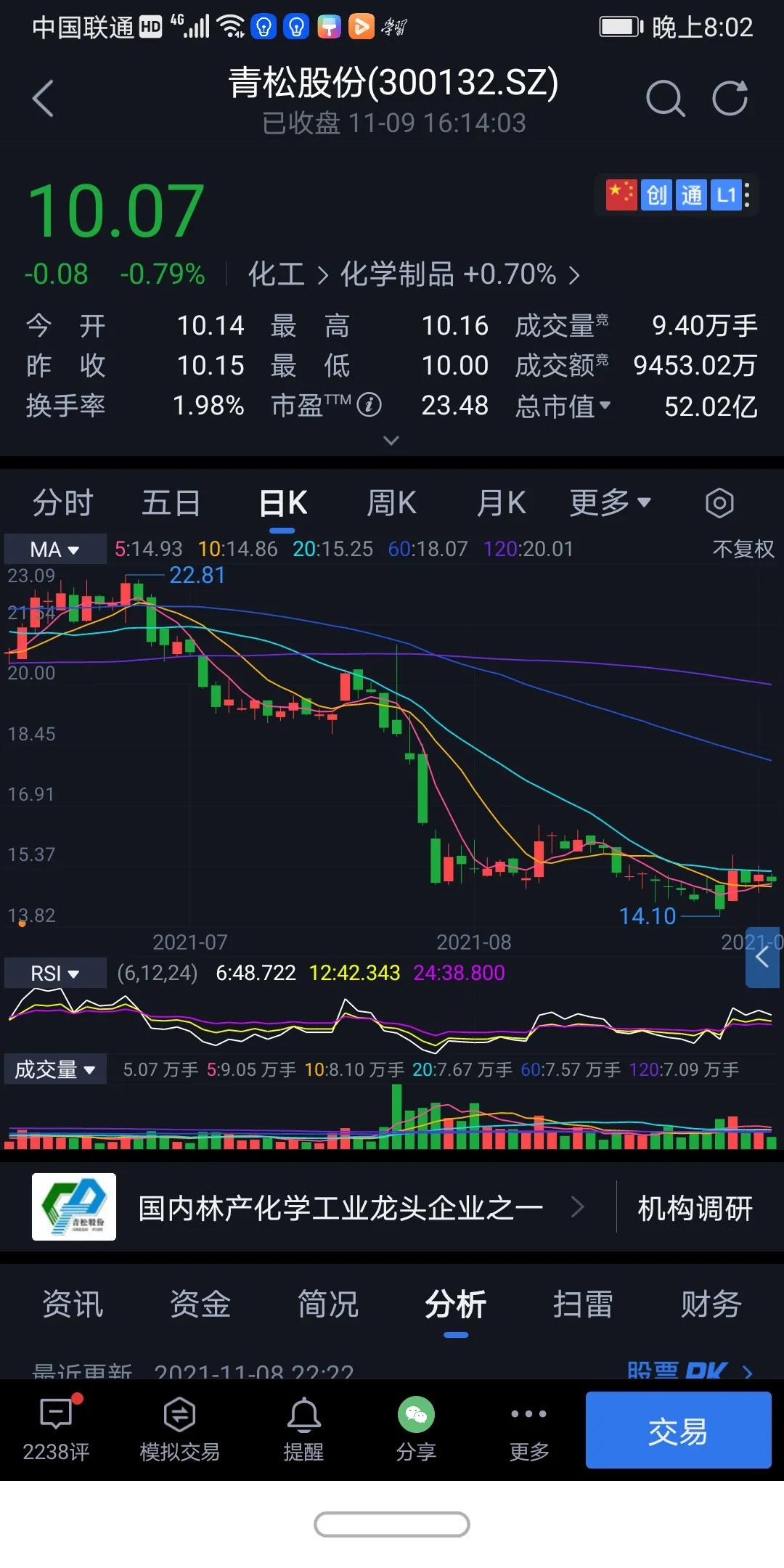The height and width of the screenshot is (1568, 784).
Task: Change the 不复权 adjustment setting
Action: 743,549
